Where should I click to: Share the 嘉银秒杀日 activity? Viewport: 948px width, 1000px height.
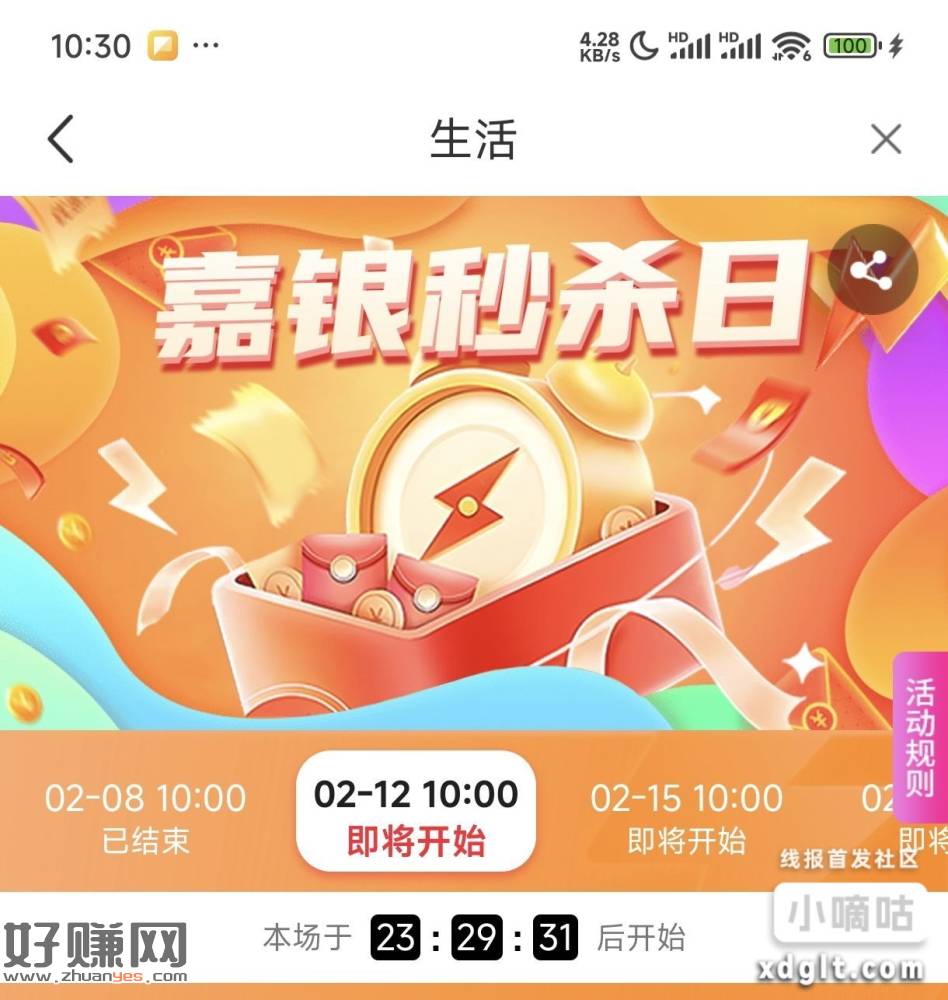[872, 269]
